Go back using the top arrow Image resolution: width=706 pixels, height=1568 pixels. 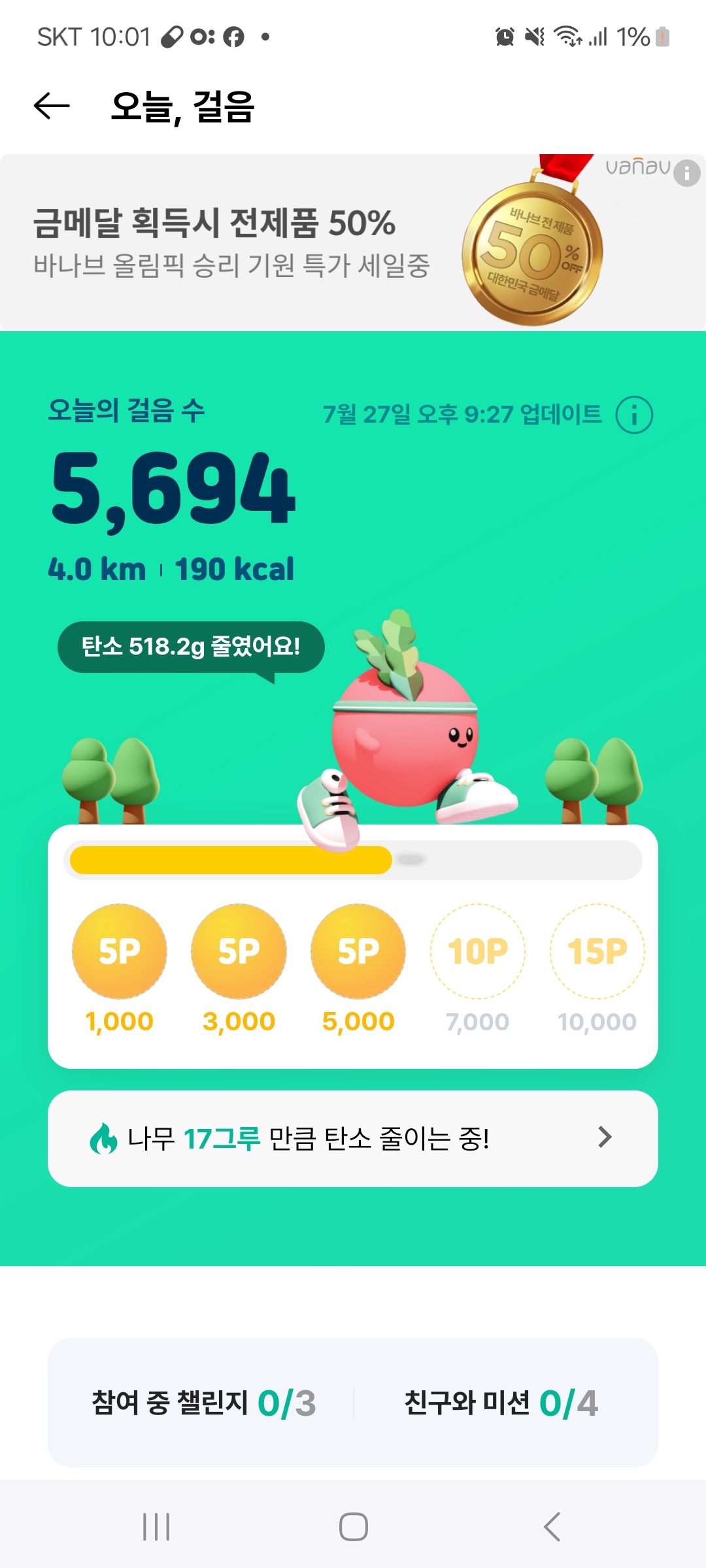52,106
